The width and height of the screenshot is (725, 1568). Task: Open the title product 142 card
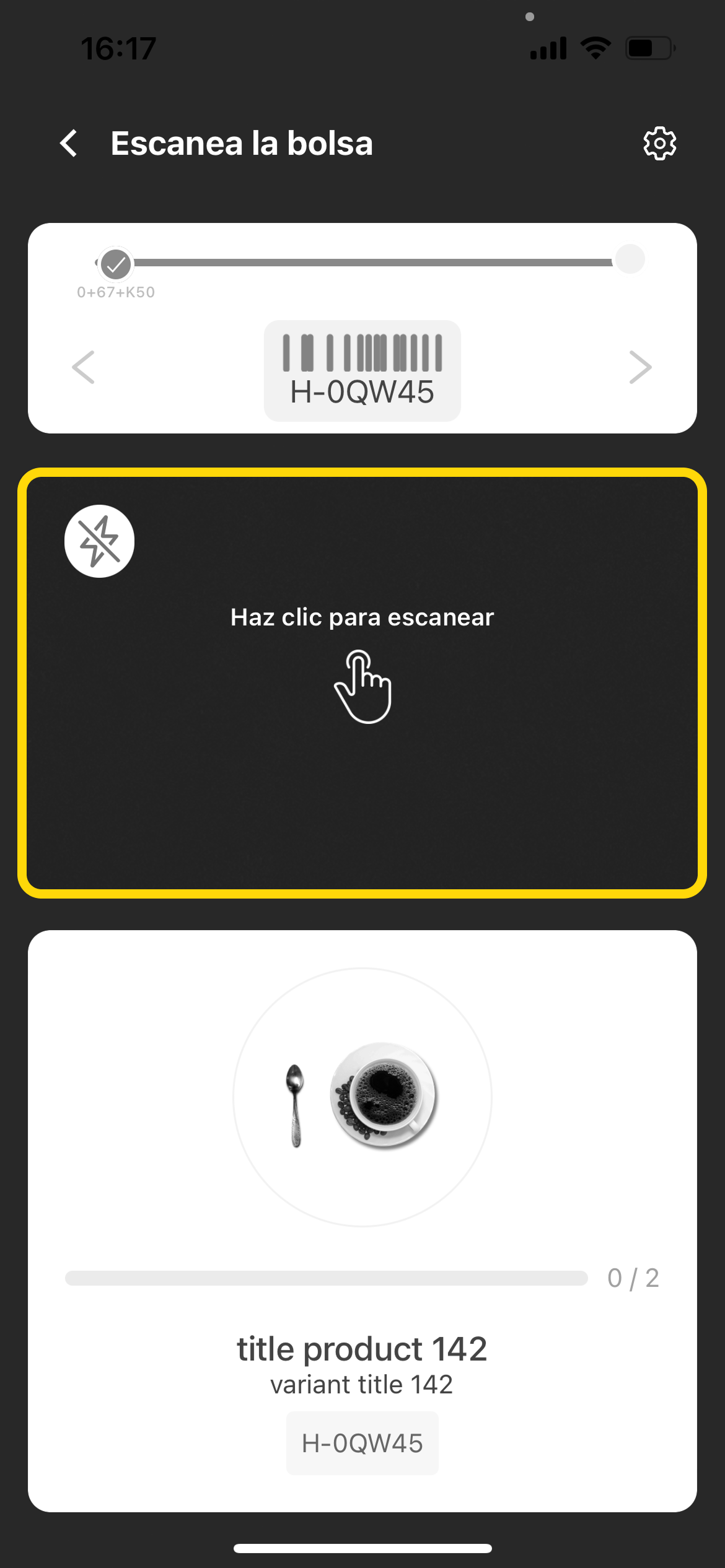point(362,1220)
